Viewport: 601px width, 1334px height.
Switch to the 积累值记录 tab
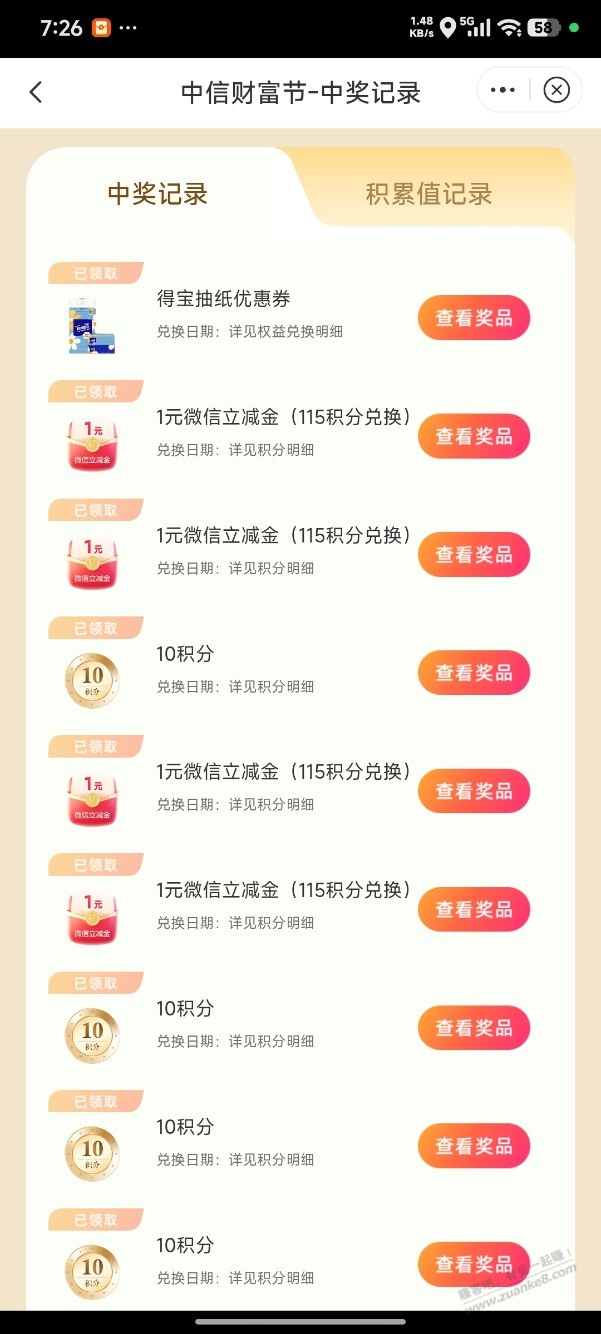(429, 194)
